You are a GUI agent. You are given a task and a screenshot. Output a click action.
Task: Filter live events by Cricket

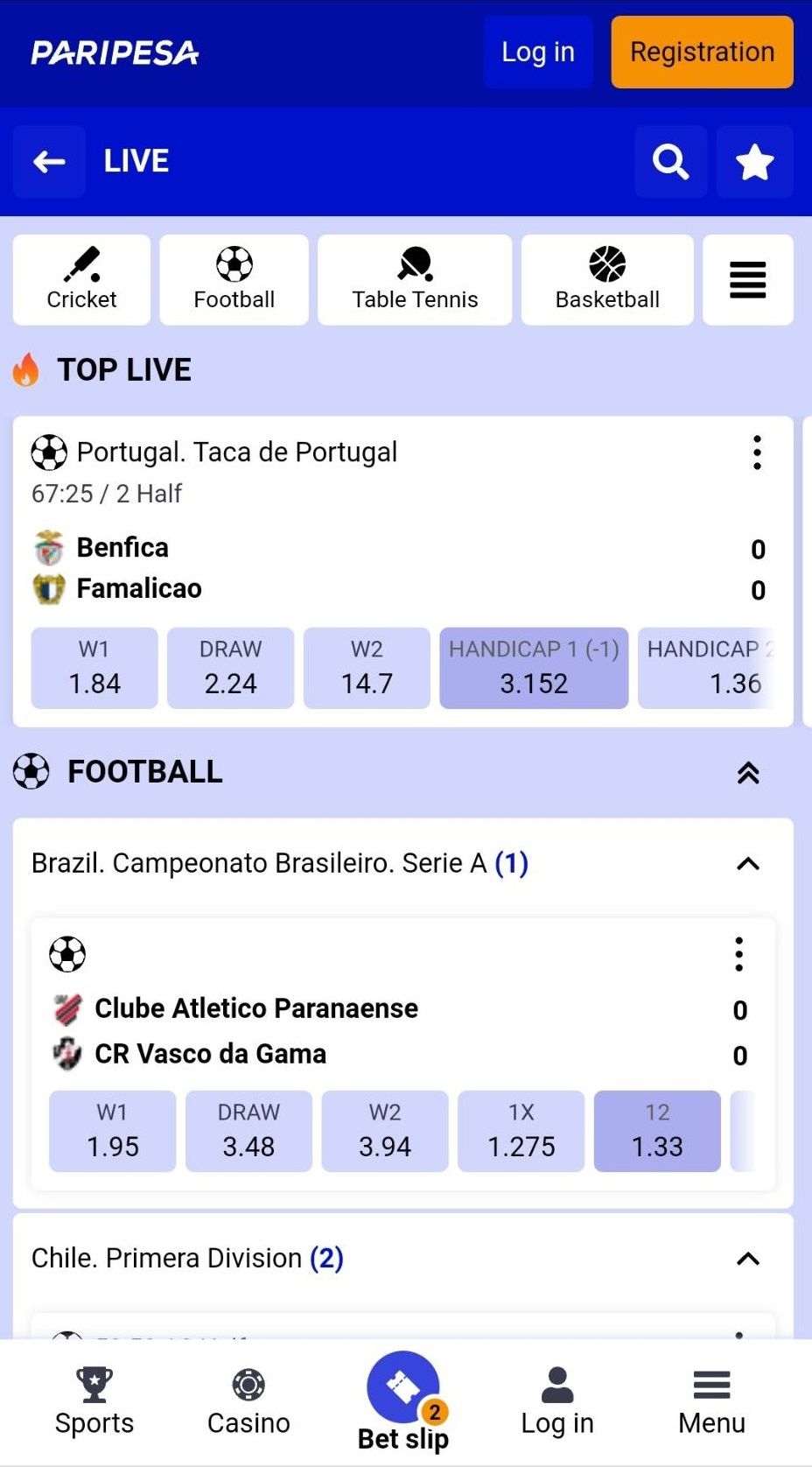(x=81, y=280)
